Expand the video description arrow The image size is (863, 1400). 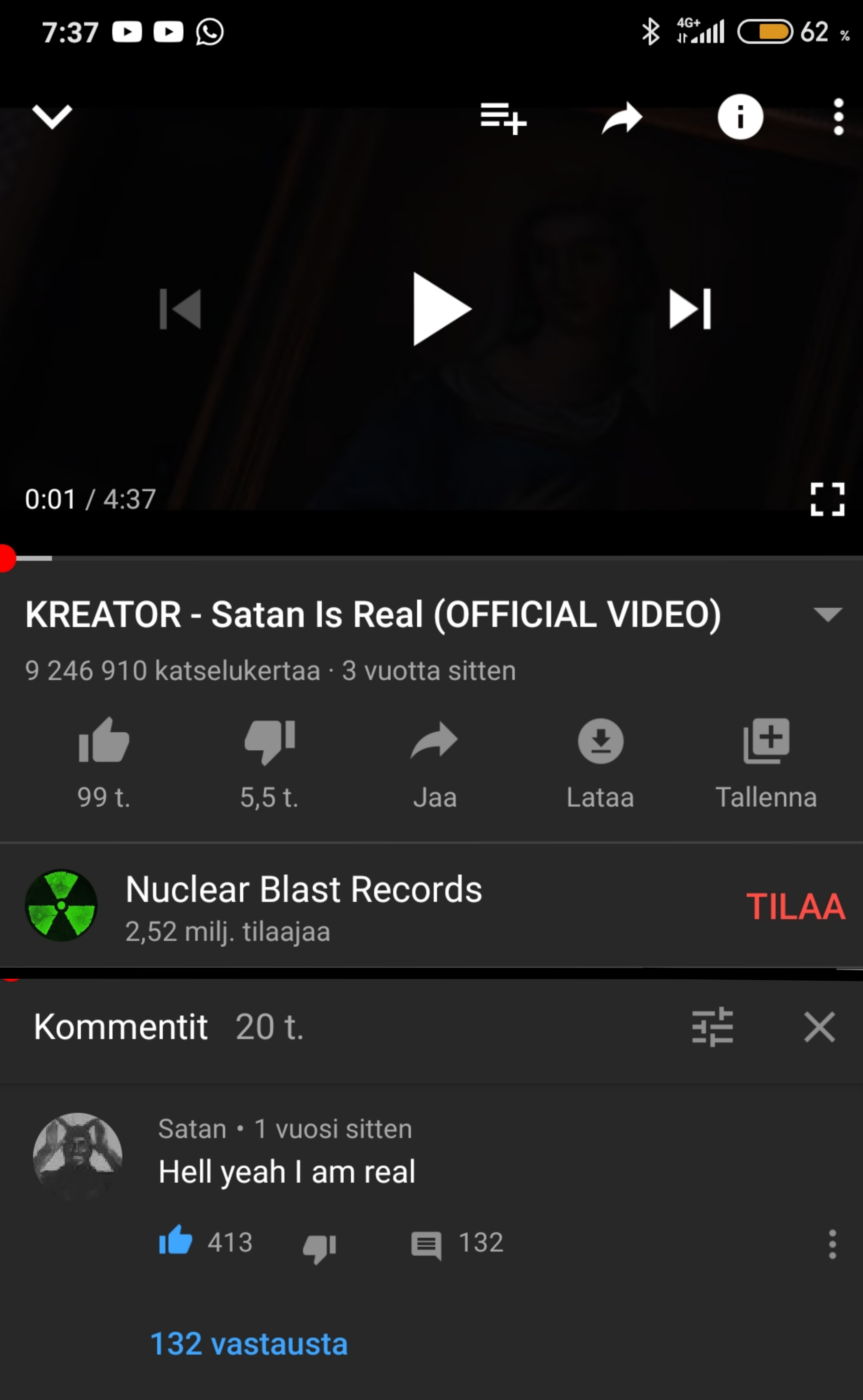827,614
